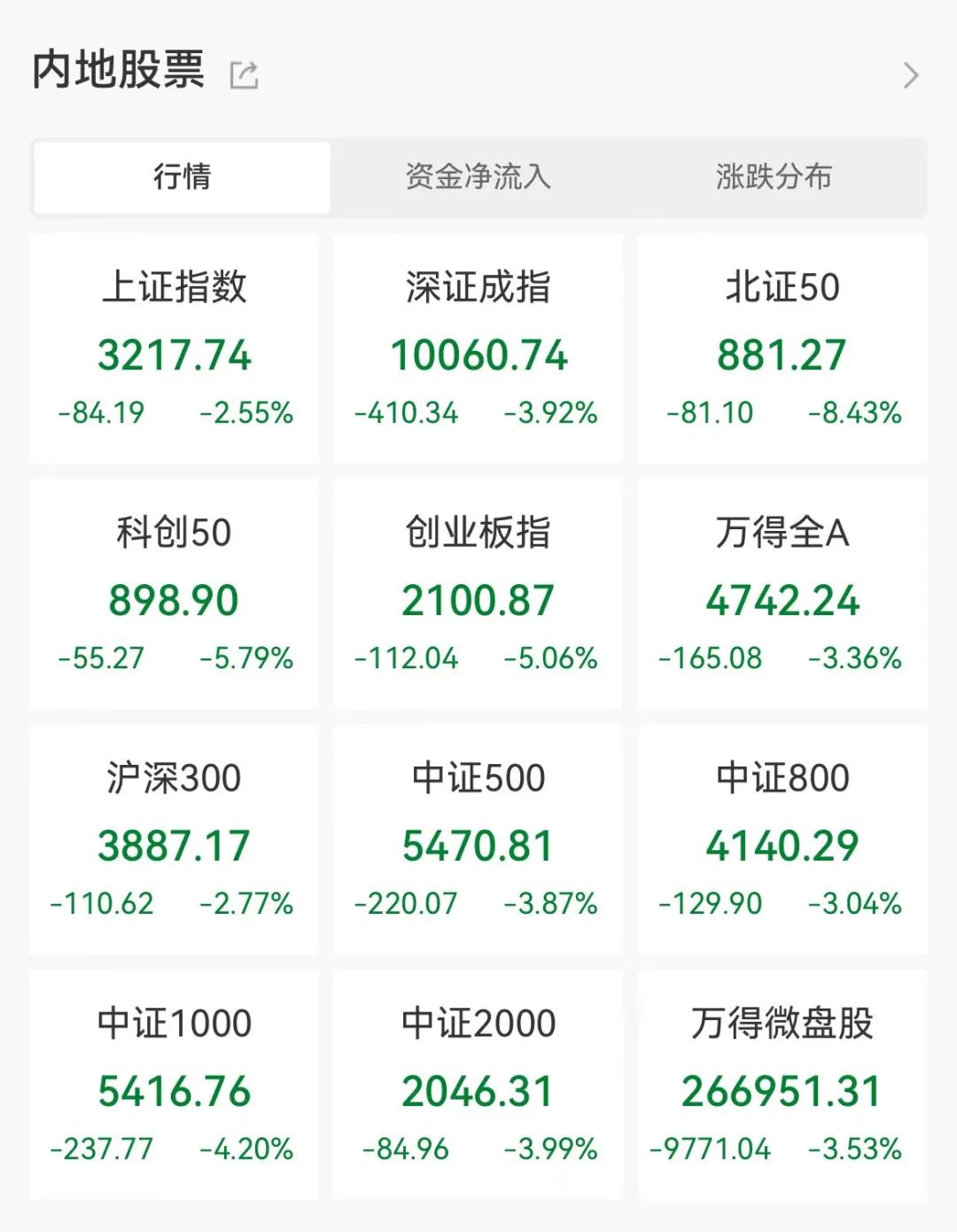Open the 创业板指 card
957x1232 pixels.
478,589
